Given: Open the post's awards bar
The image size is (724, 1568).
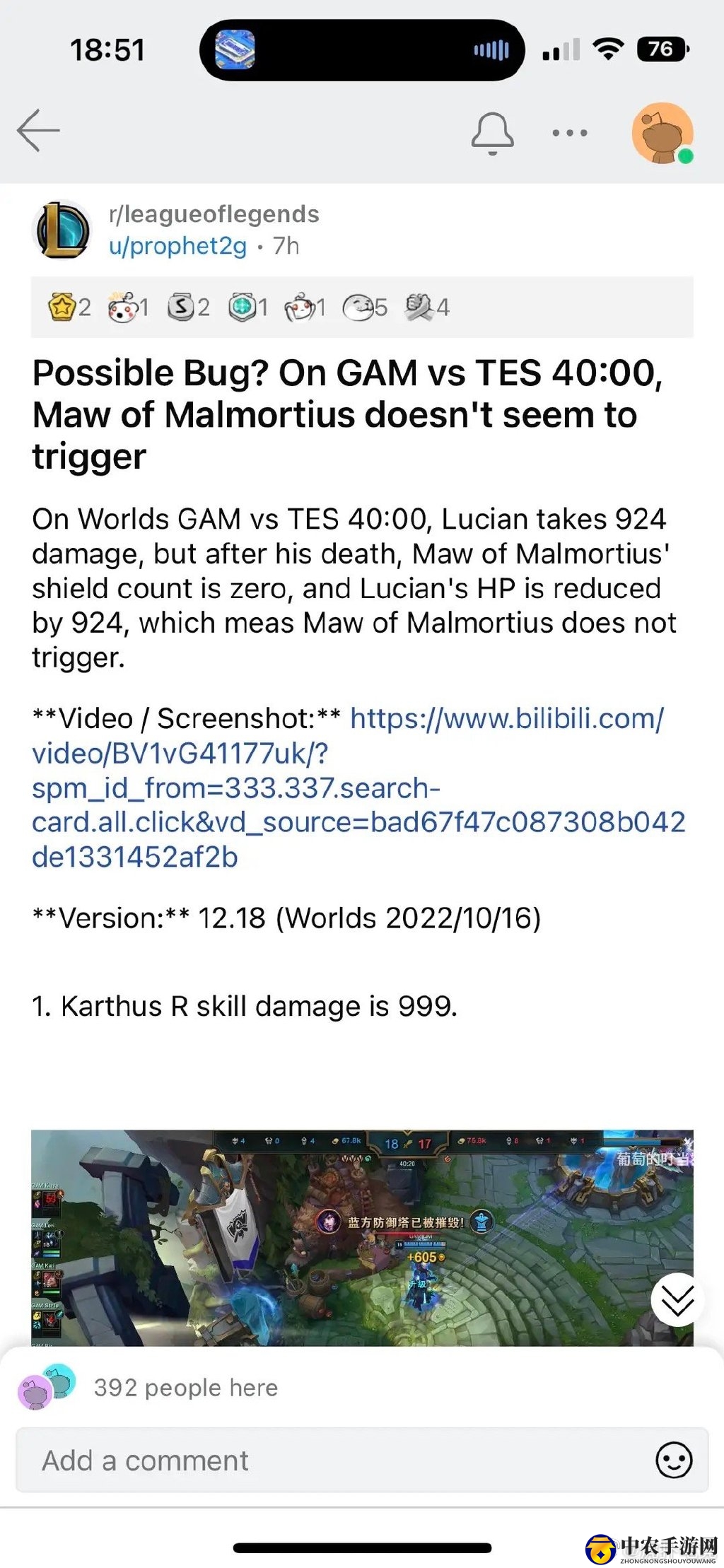Looking at the screenshot, I should 361,308.
